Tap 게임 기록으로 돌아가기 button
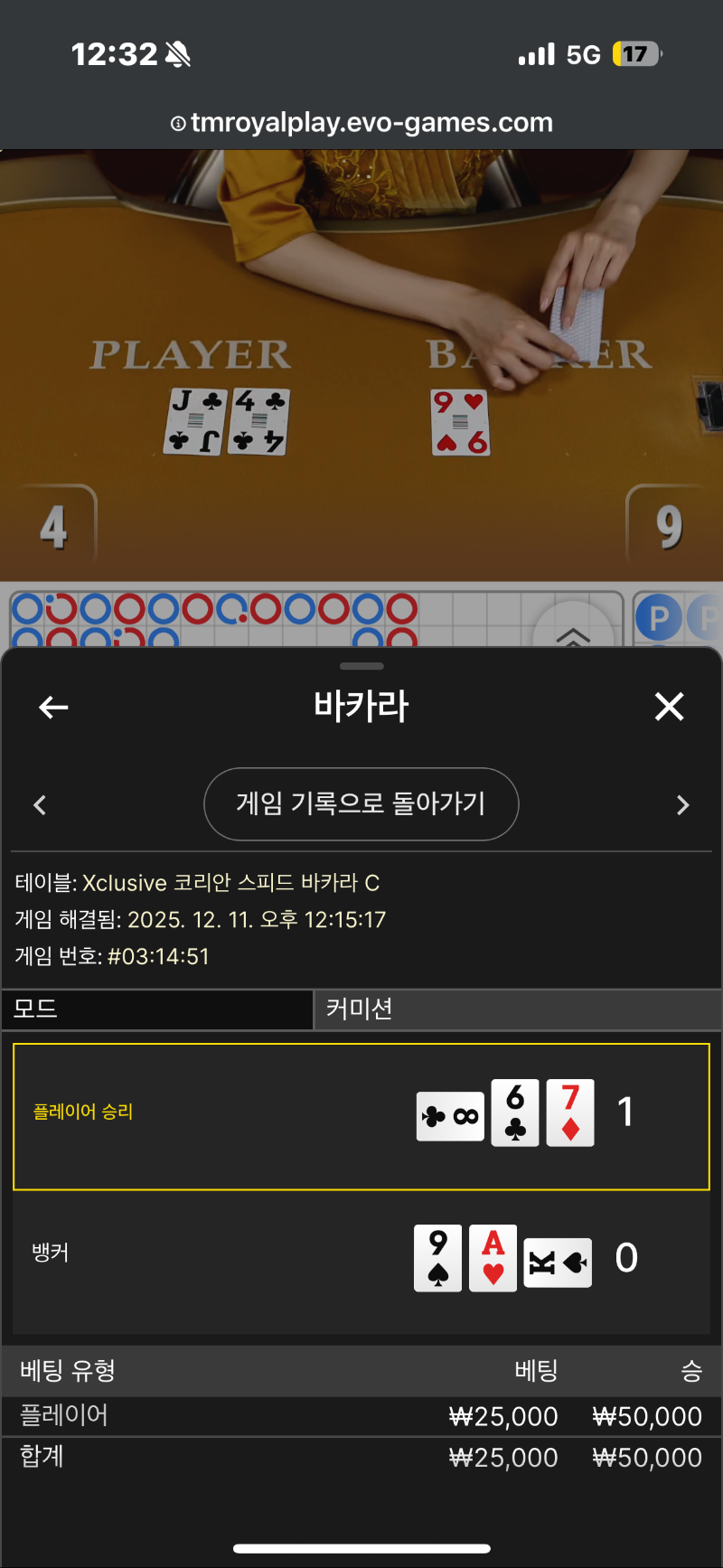The image size is (723, 1568). point(361,803)
